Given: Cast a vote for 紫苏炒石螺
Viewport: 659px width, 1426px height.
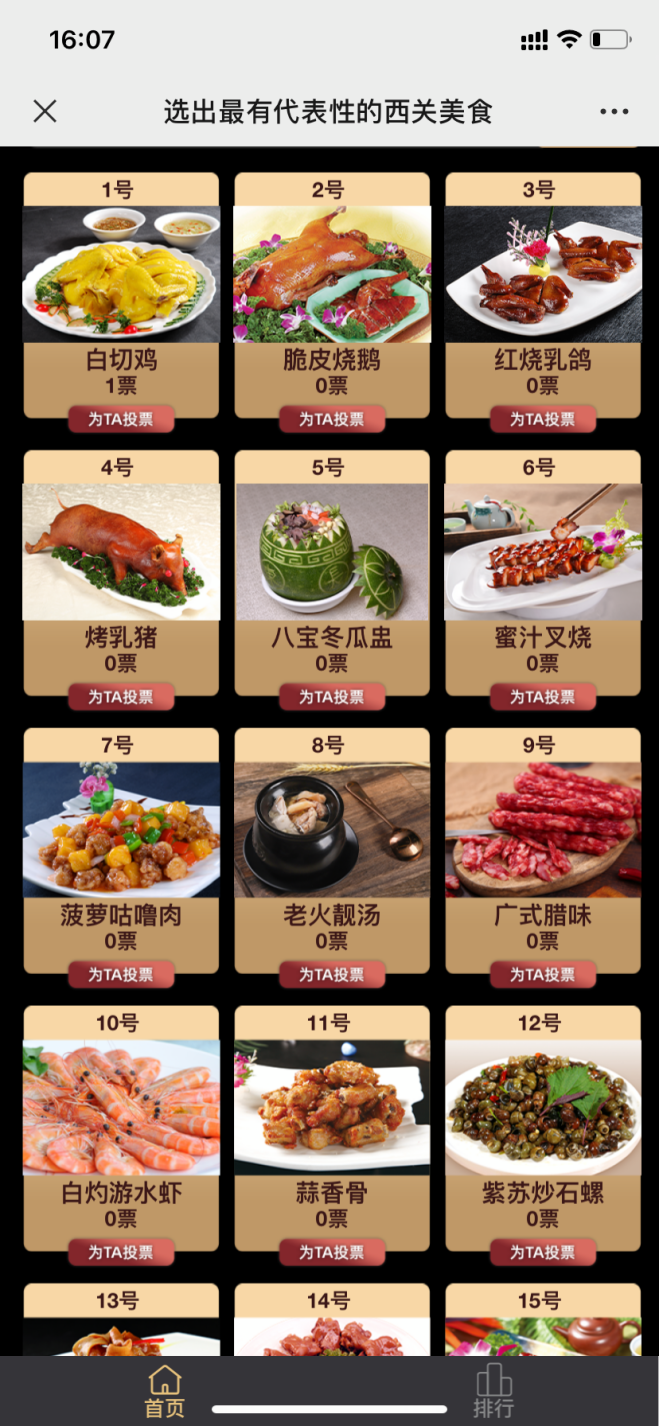Looking at the screenshot, I should (x=543, y=1252).
